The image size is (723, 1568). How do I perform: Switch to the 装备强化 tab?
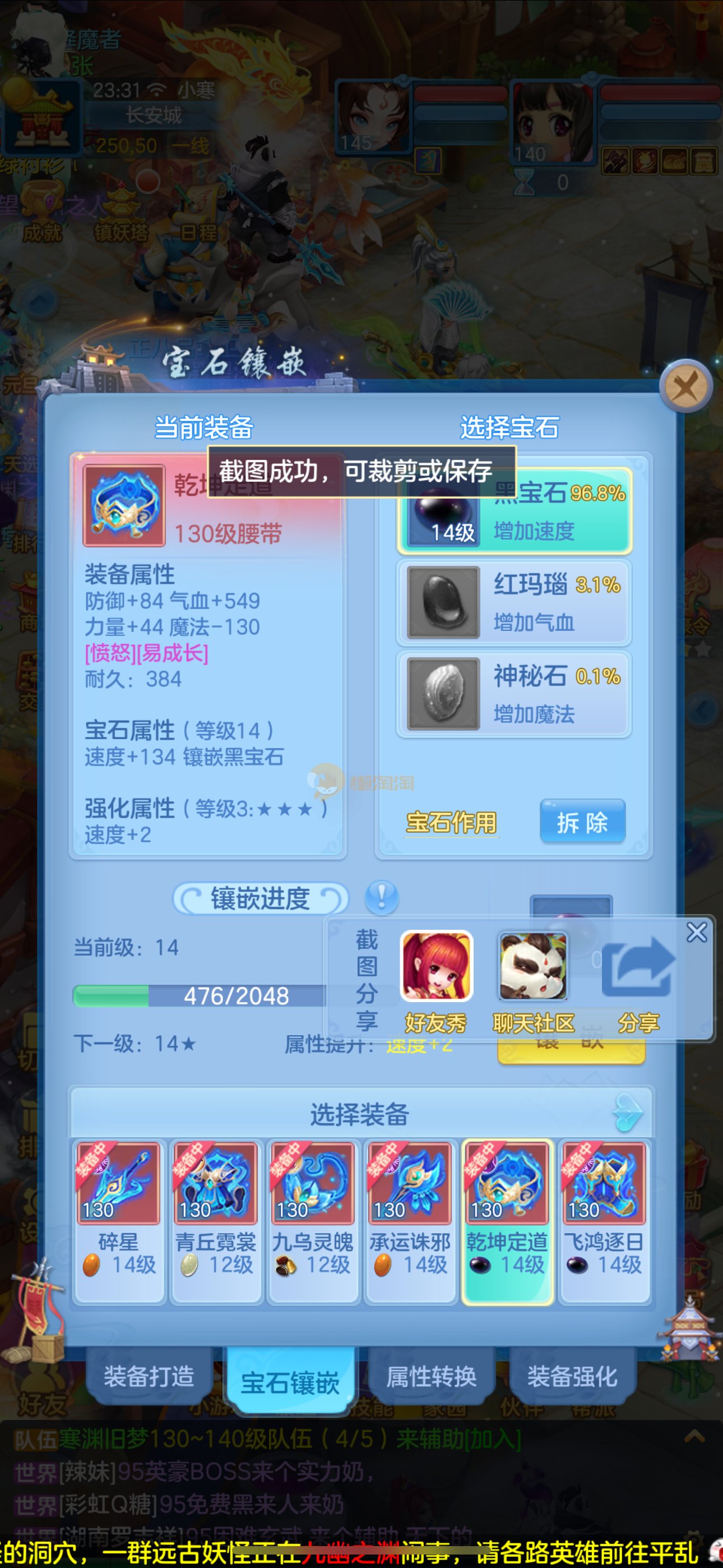[x=572, y=1376]
